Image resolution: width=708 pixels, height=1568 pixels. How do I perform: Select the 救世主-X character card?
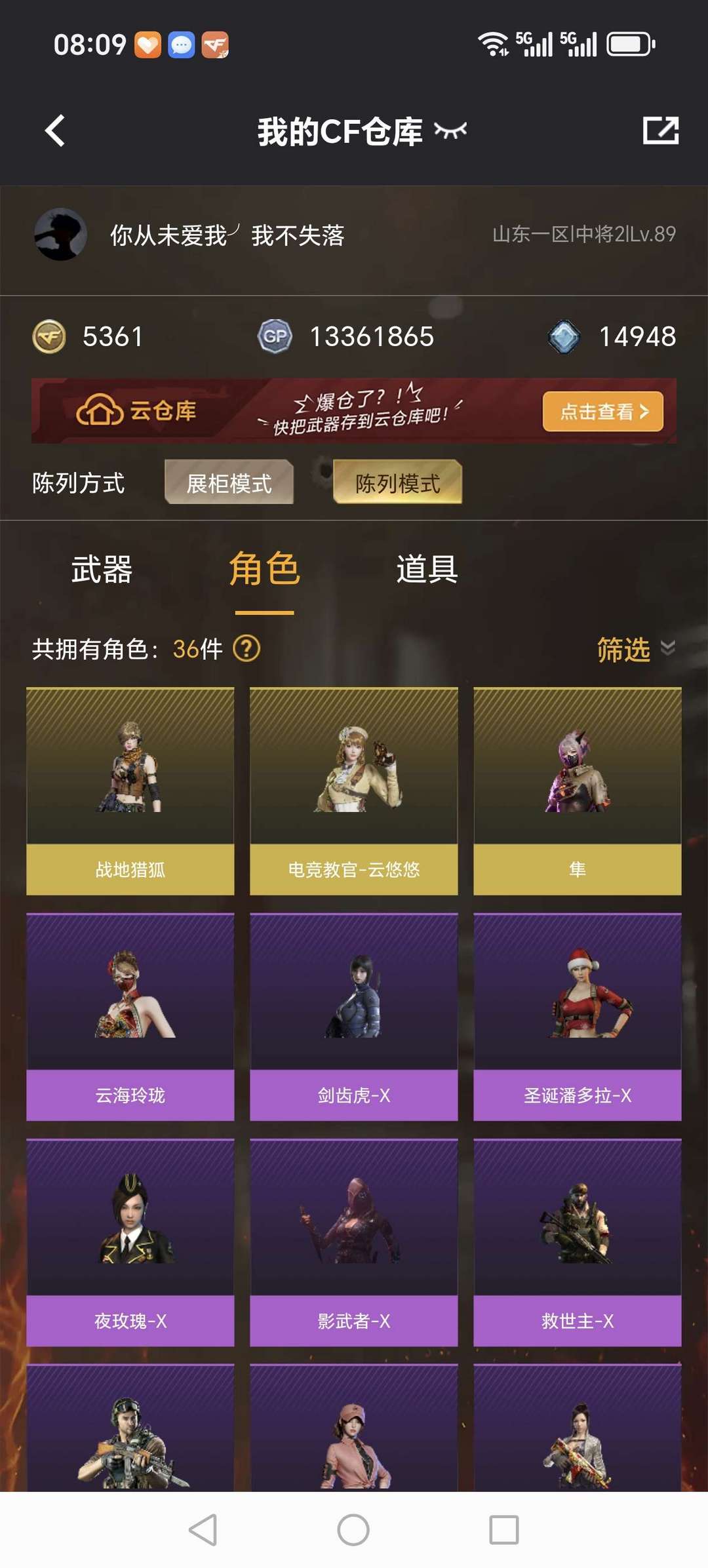point(578,1242)
